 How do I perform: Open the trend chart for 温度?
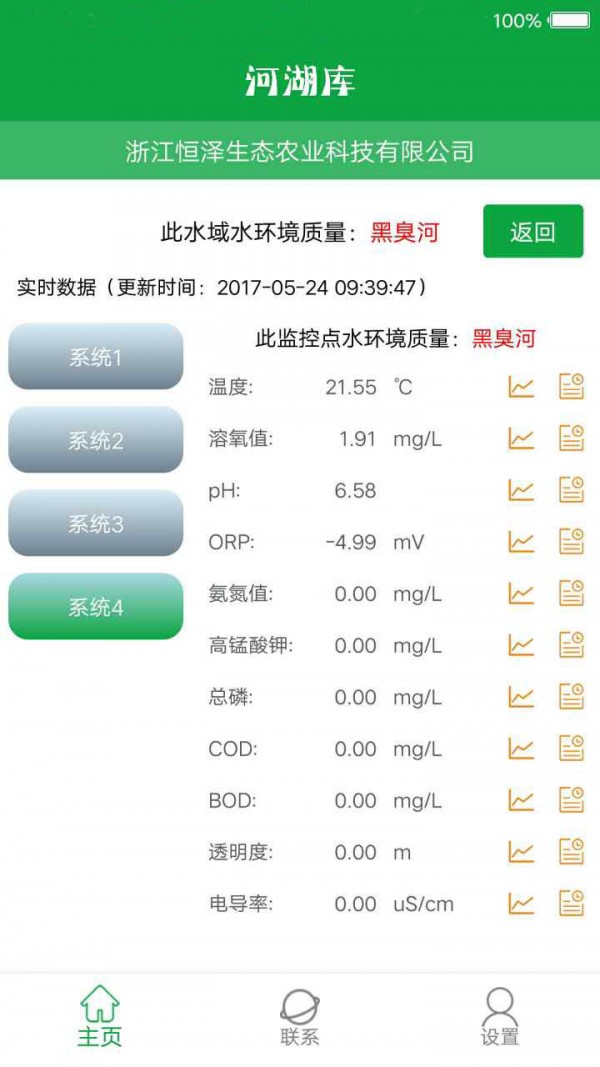pos(521,387)
